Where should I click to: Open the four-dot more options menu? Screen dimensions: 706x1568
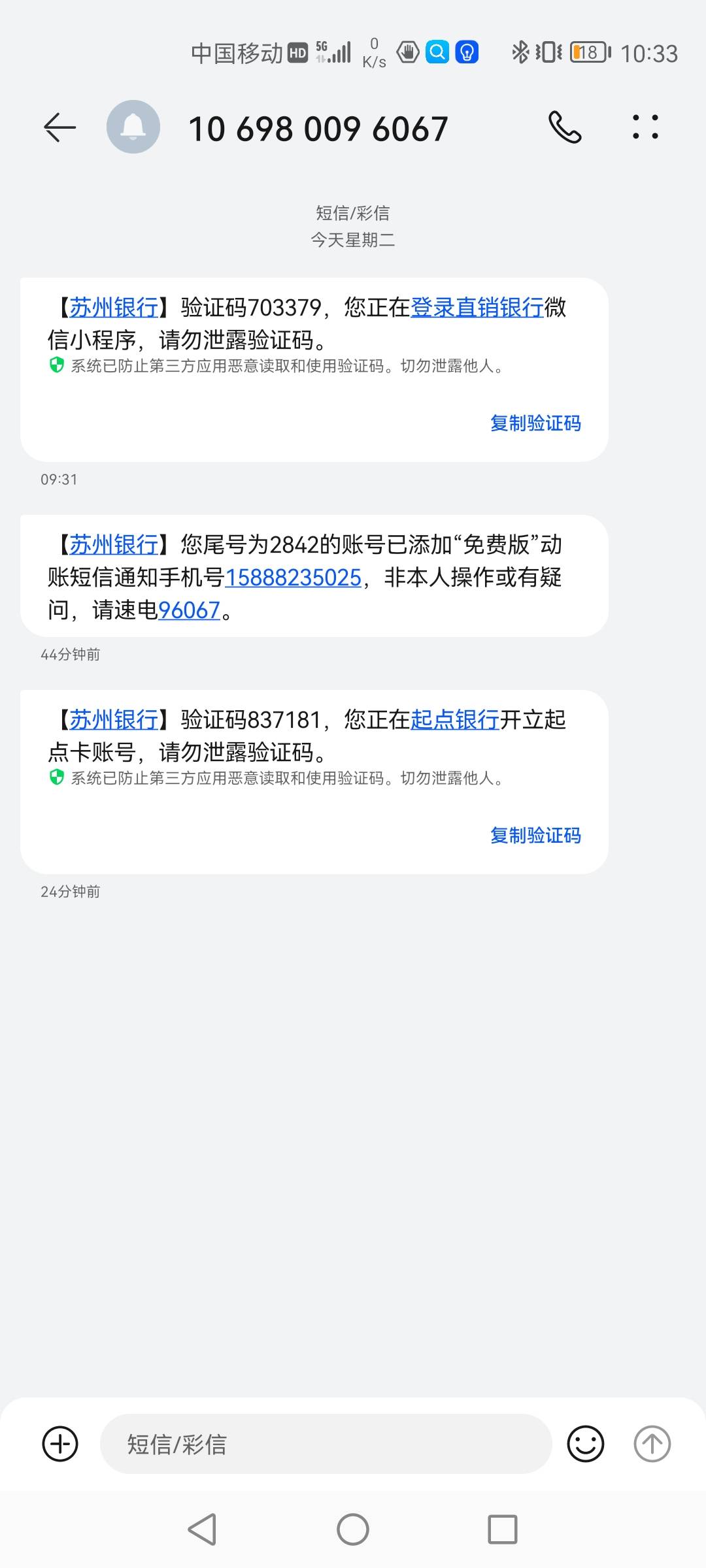[645, 127]
